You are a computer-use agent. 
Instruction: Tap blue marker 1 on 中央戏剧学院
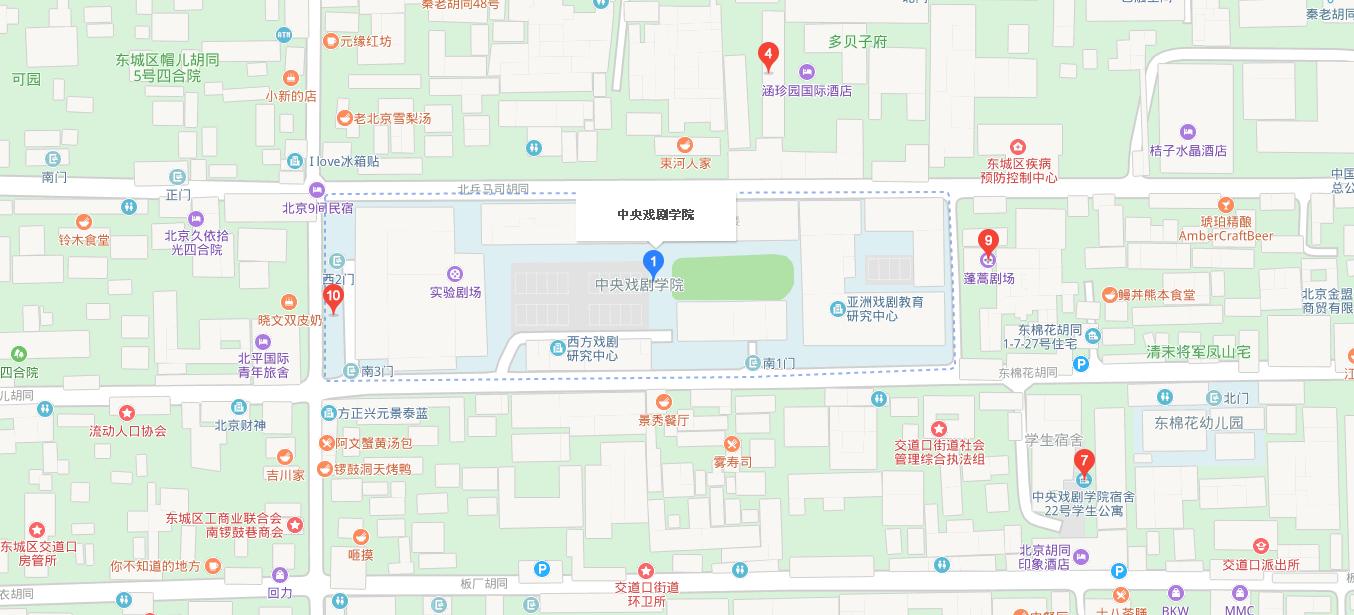[x=653, y=265]
